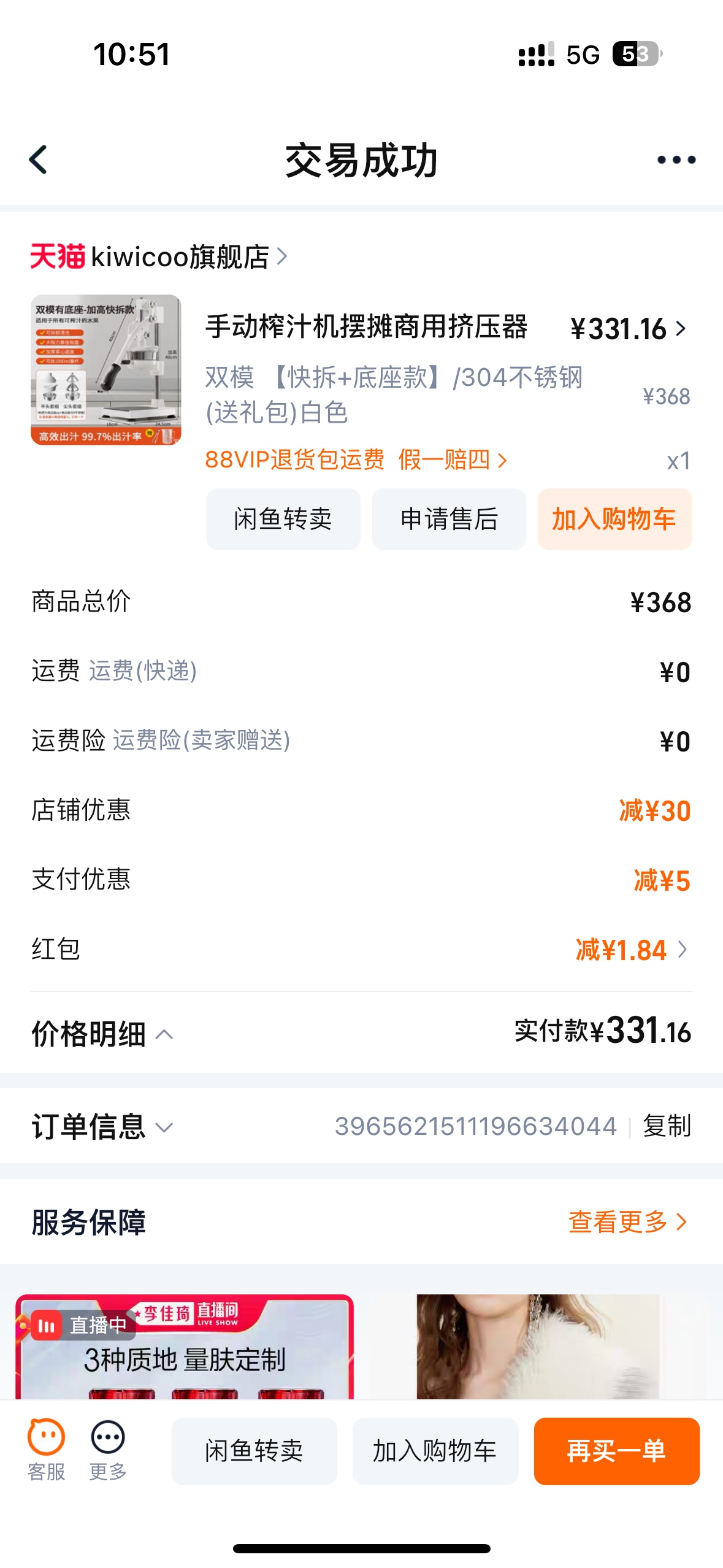Viewport: 723px width, 1568px height.
Task: Expand the 订单信息 section
Action: pyautogui.click(x=102, y=1127)
